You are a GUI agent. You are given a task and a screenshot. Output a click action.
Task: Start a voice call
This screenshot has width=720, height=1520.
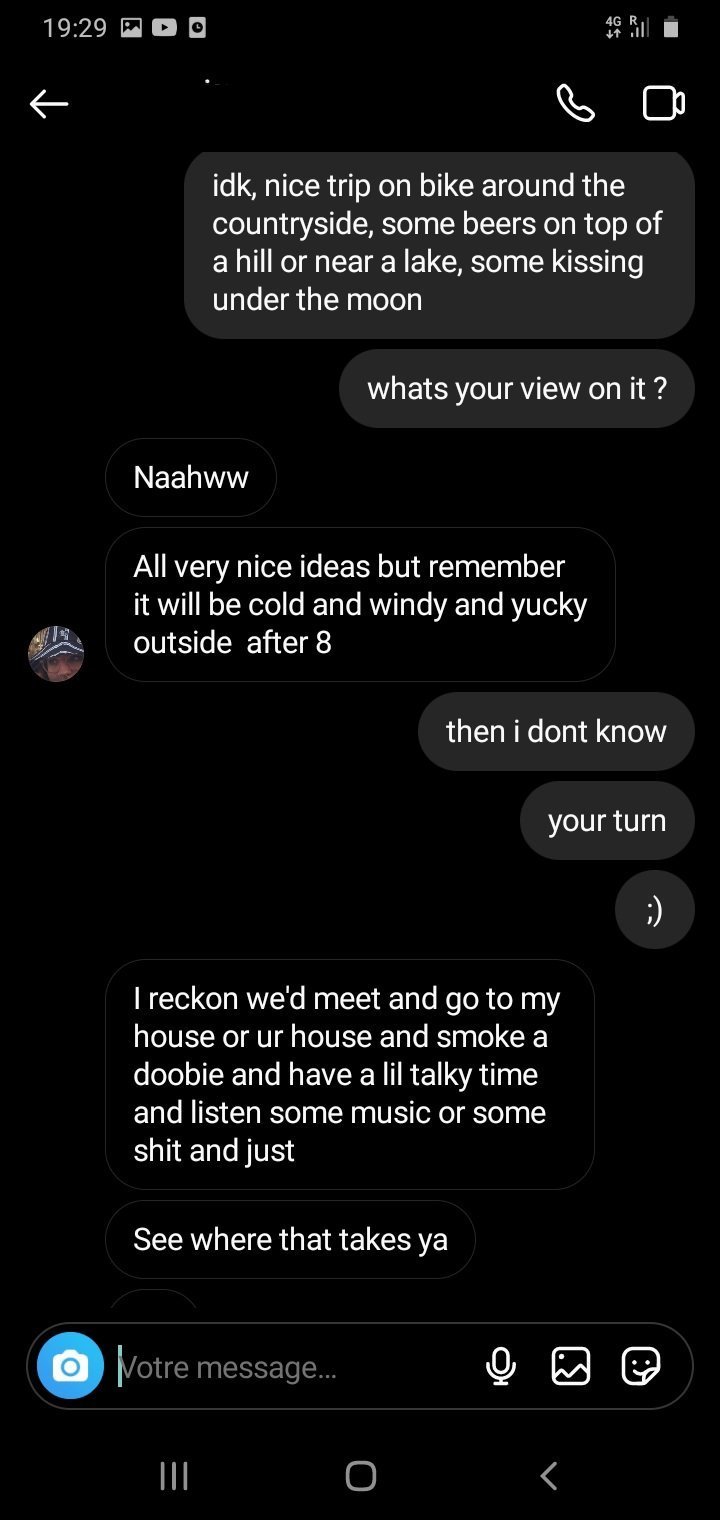(575, 103)
